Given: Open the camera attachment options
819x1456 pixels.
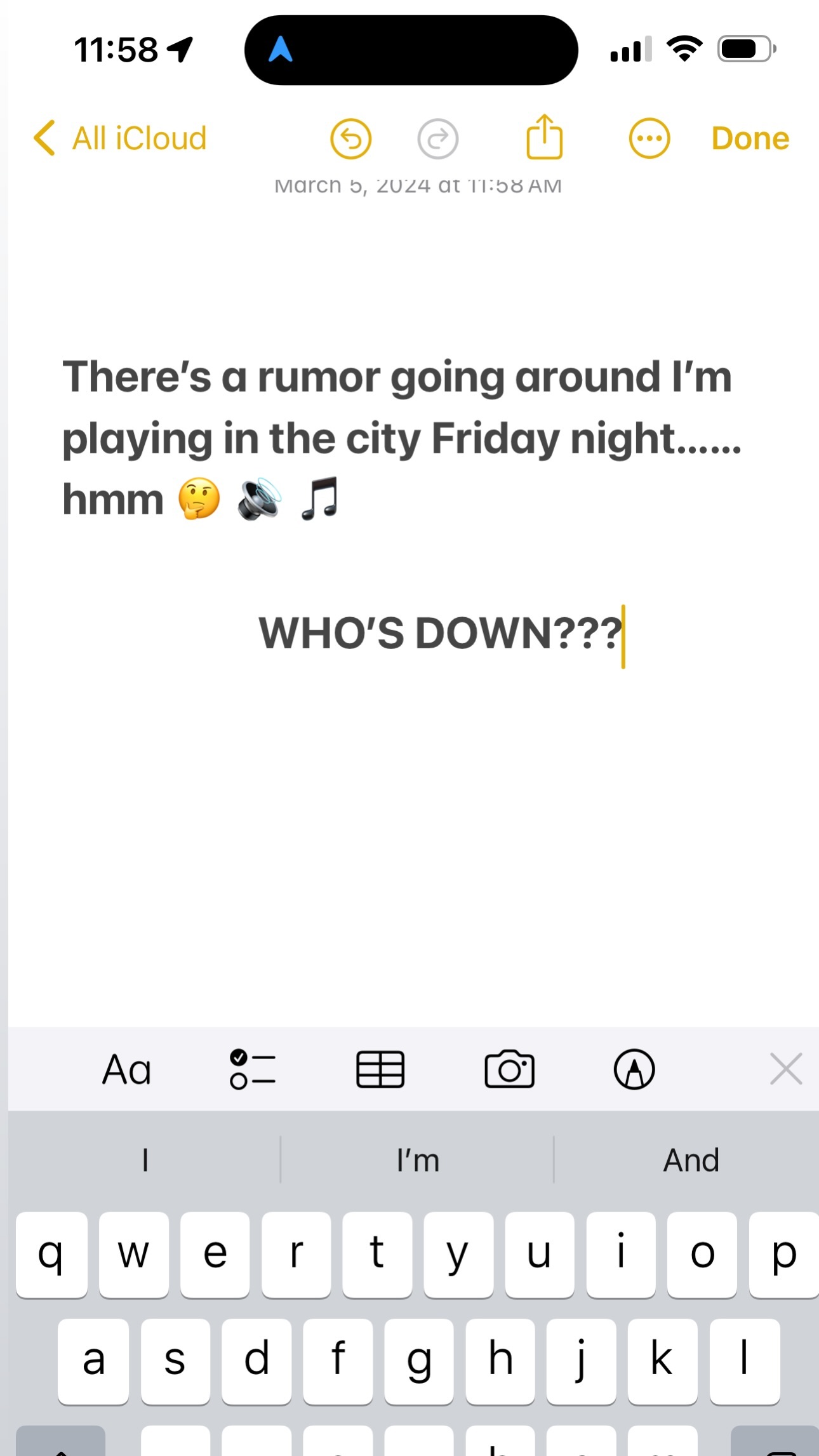Looking at the screenshot, I should point(509,1069).
